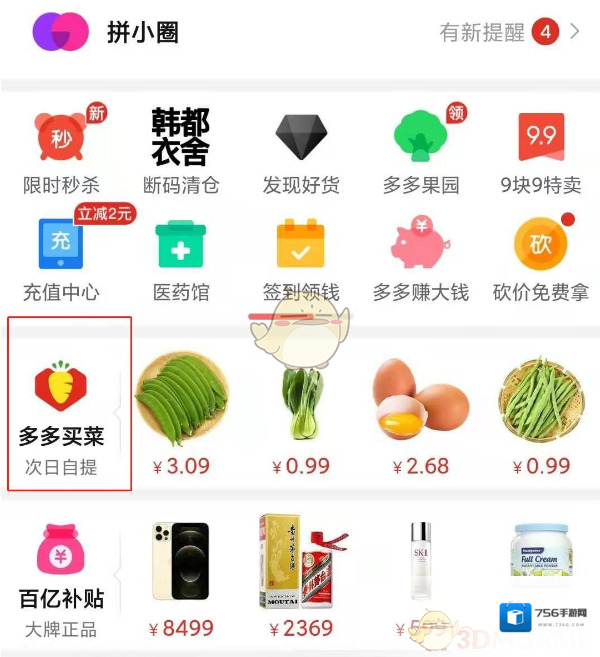Enter 多多买菜 grocery section

tap(69, 405)
